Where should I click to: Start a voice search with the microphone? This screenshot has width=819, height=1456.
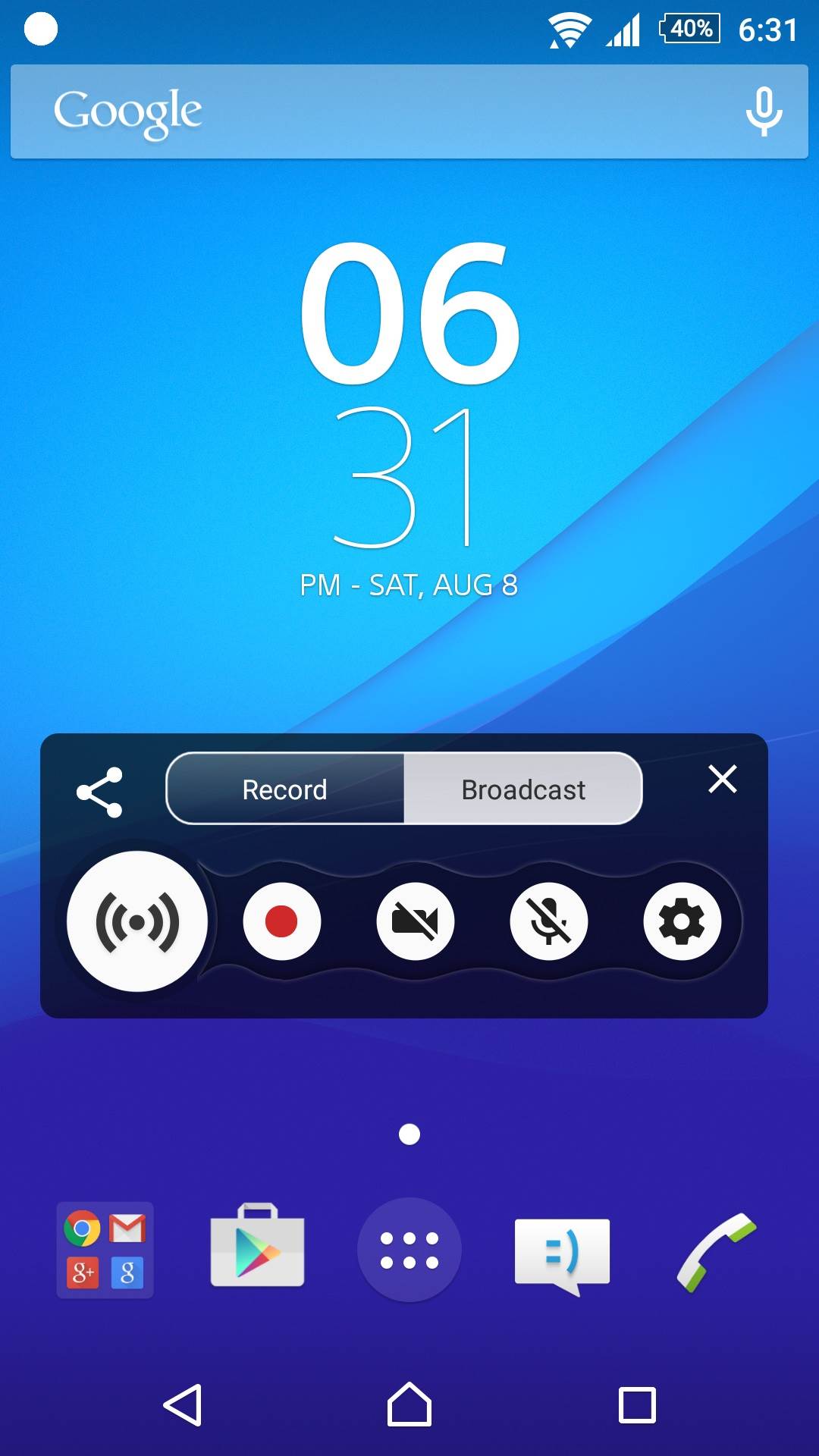point(763,111)
